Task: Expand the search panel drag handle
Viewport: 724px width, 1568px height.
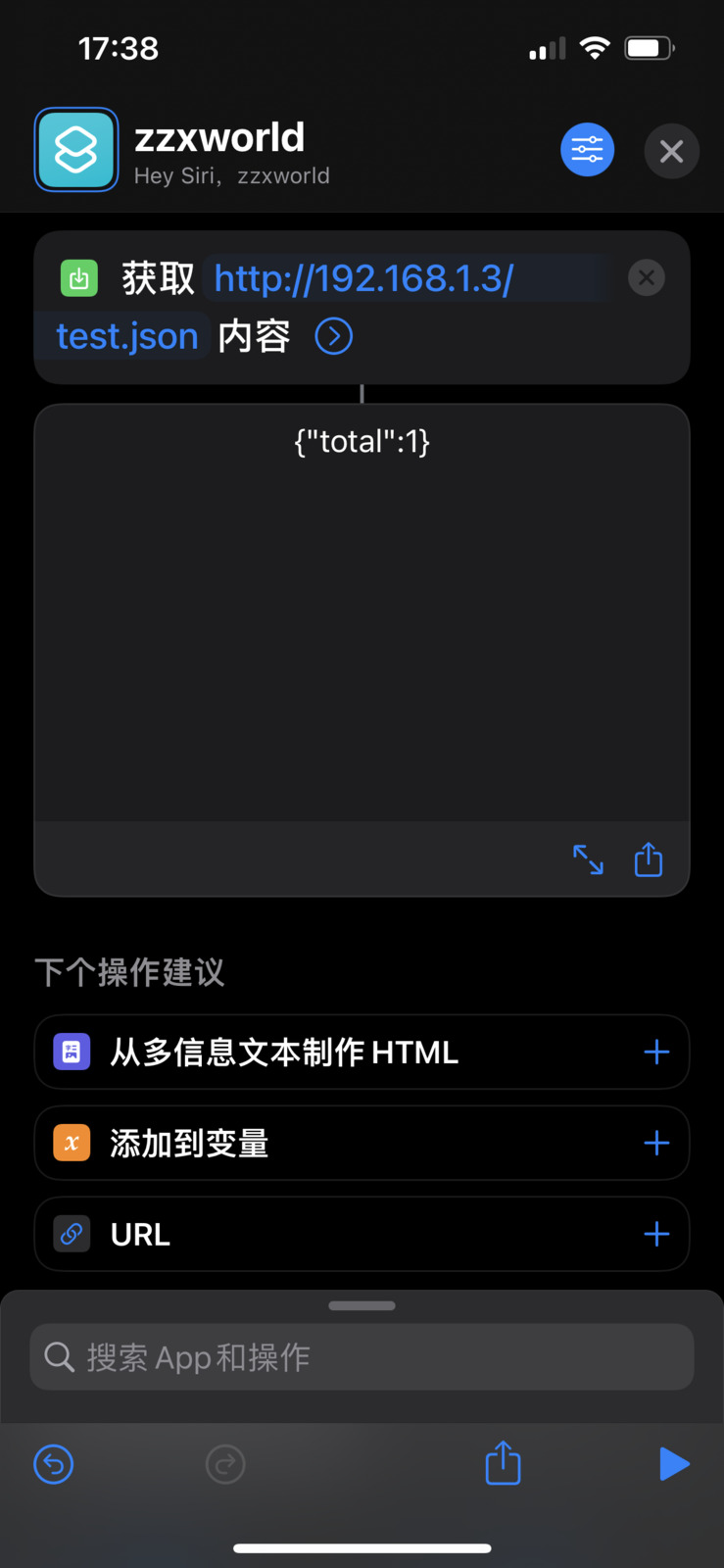Action: (x=362, y=1305)
